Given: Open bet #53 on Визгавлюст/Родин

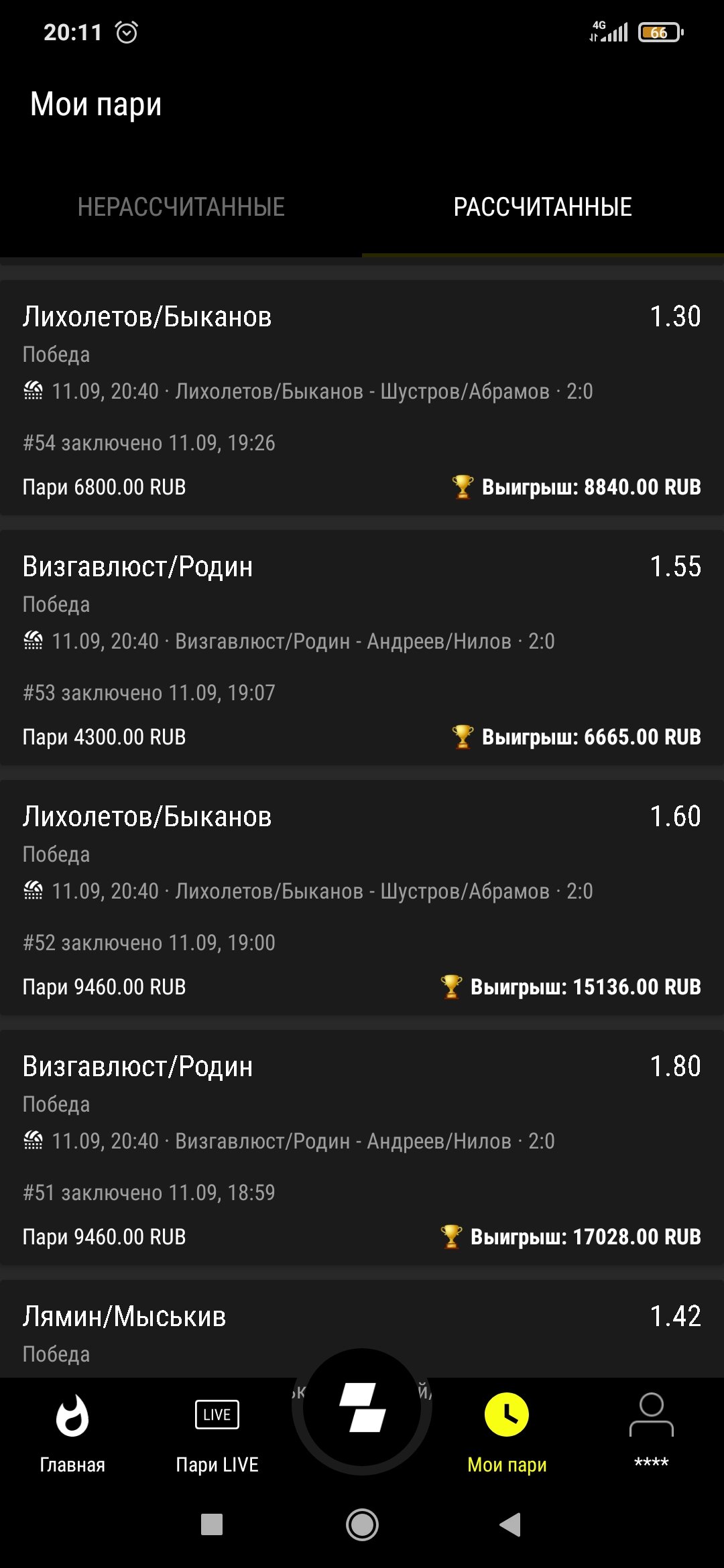Looking at the screenshot, I should pyautogui.click(x=362, y=648).
